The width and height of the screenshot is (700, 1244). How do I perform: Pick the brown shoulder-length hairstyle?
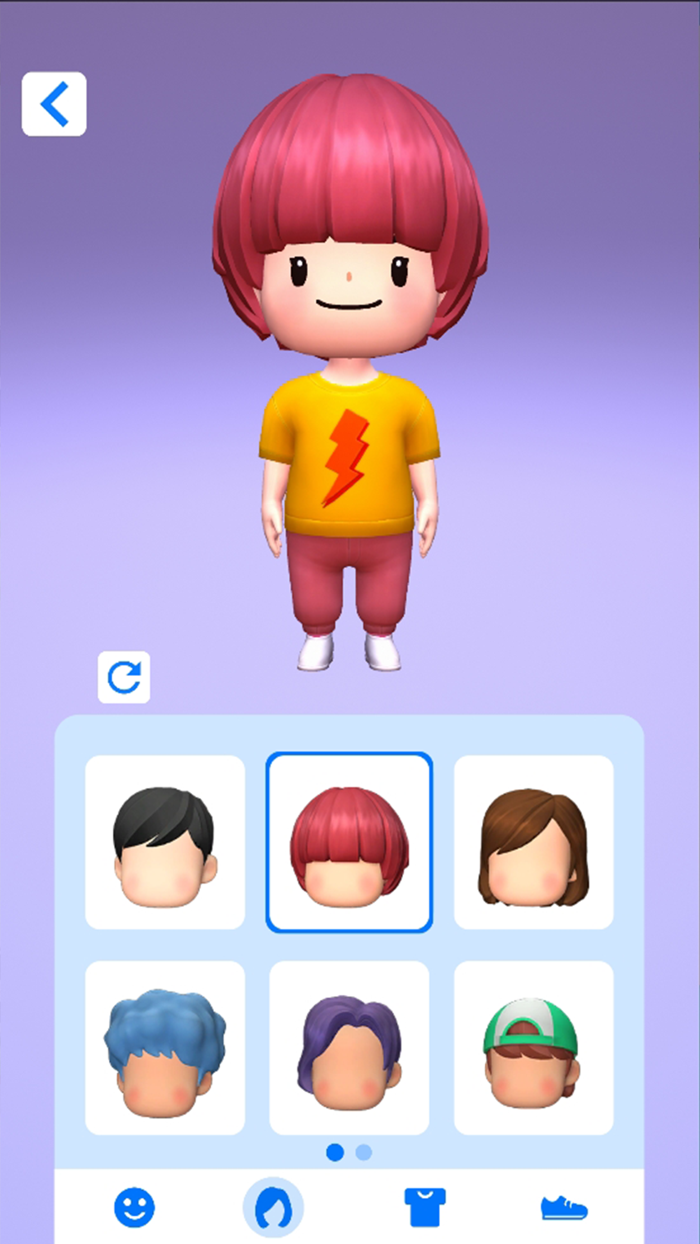click(x=533, y=842)
